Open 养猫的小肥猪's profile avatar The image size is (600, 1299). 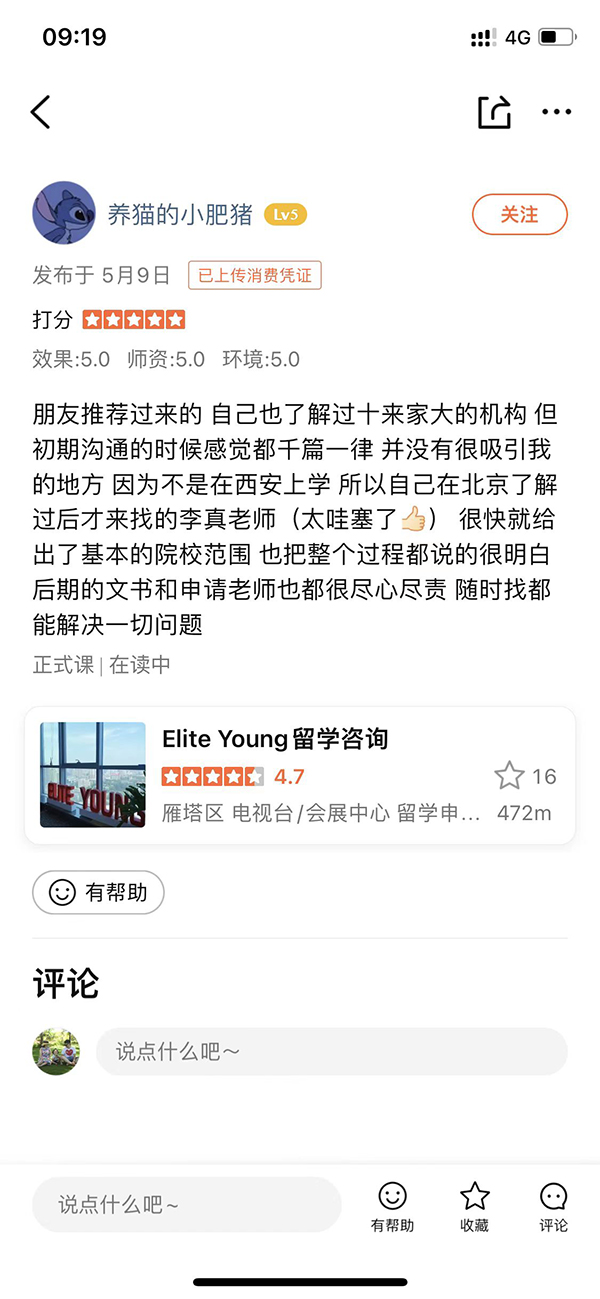(x=64, y=213)
